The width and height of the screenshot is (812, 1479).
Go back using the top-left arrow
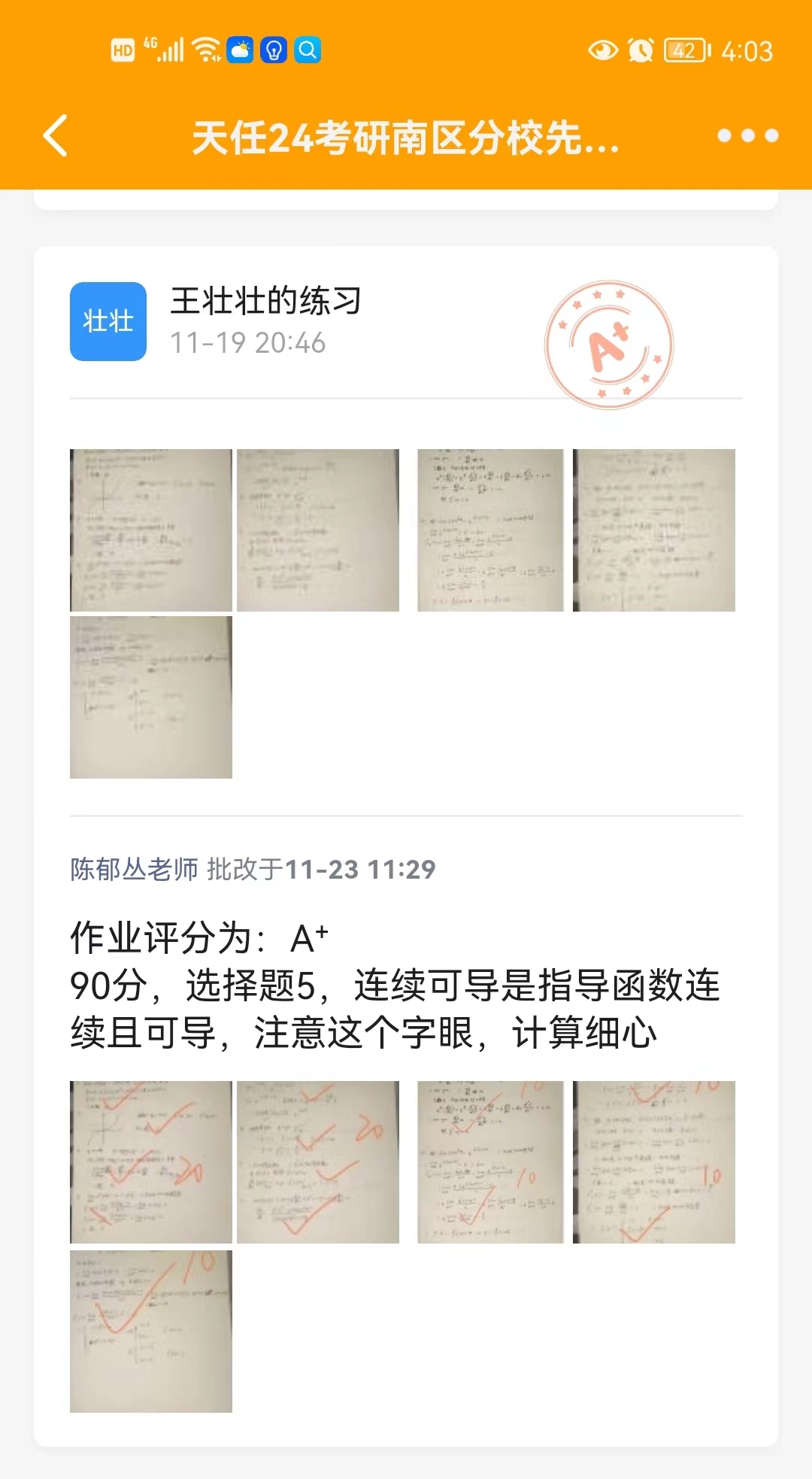coord(56,136)
